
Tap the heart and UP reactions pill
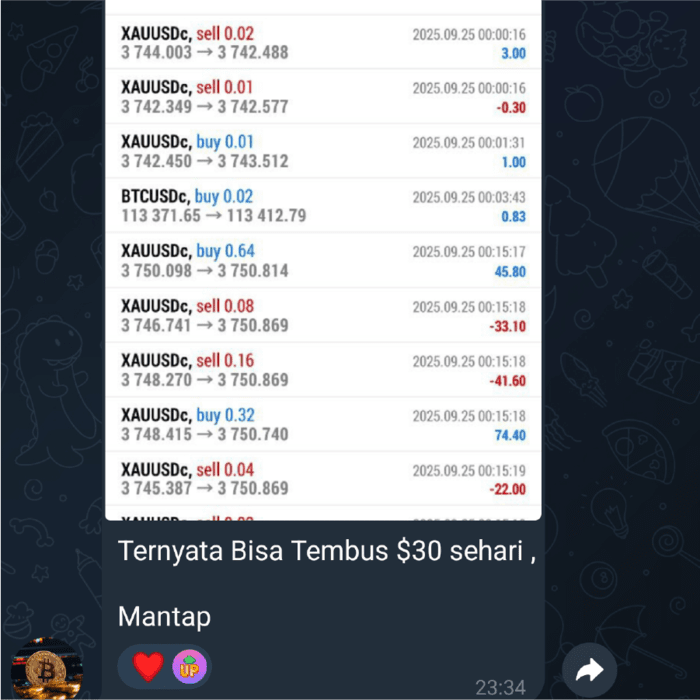tap(166, 666)
